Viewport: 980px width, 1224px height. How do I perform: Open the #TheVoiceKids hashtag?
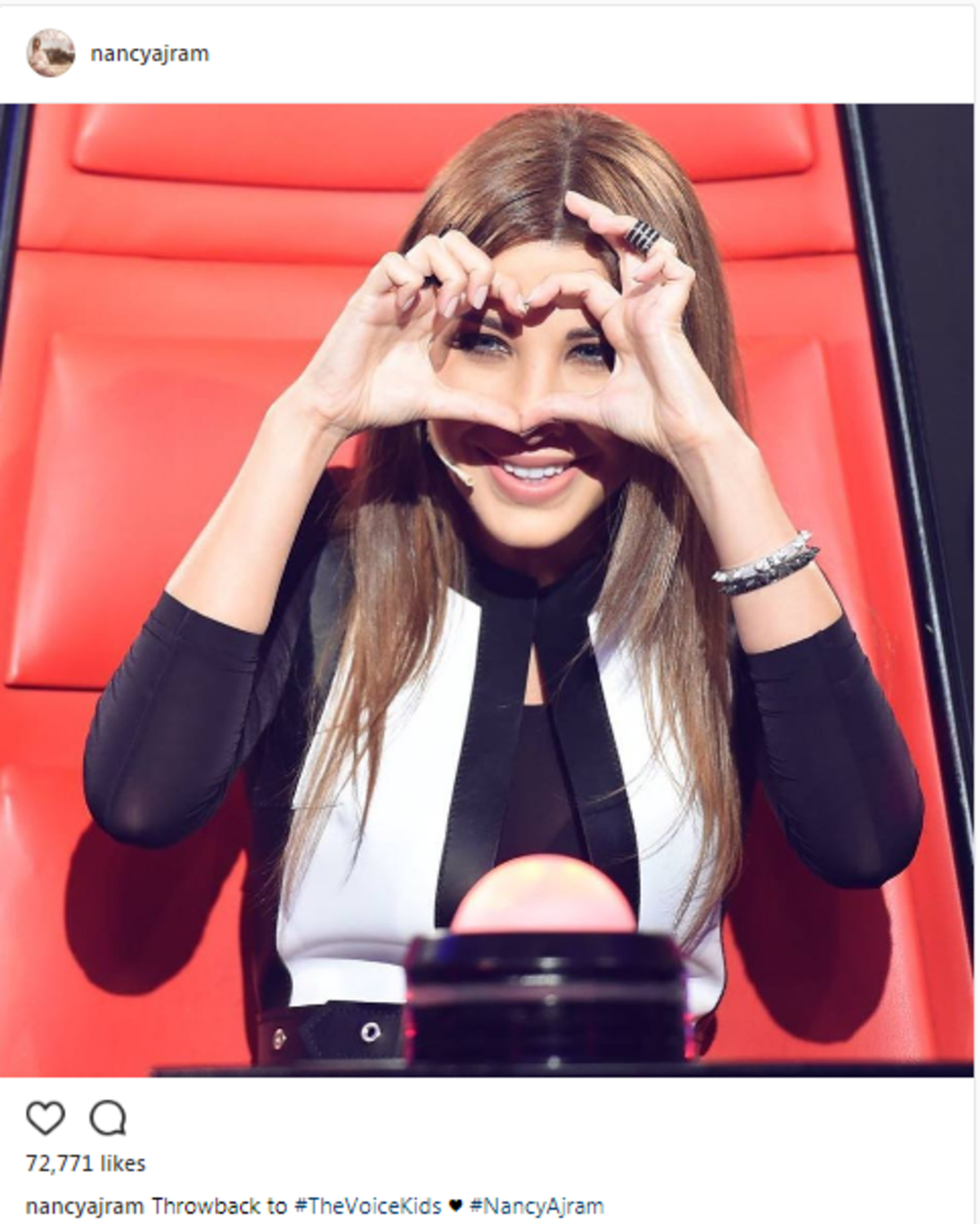click(367, 1206)
